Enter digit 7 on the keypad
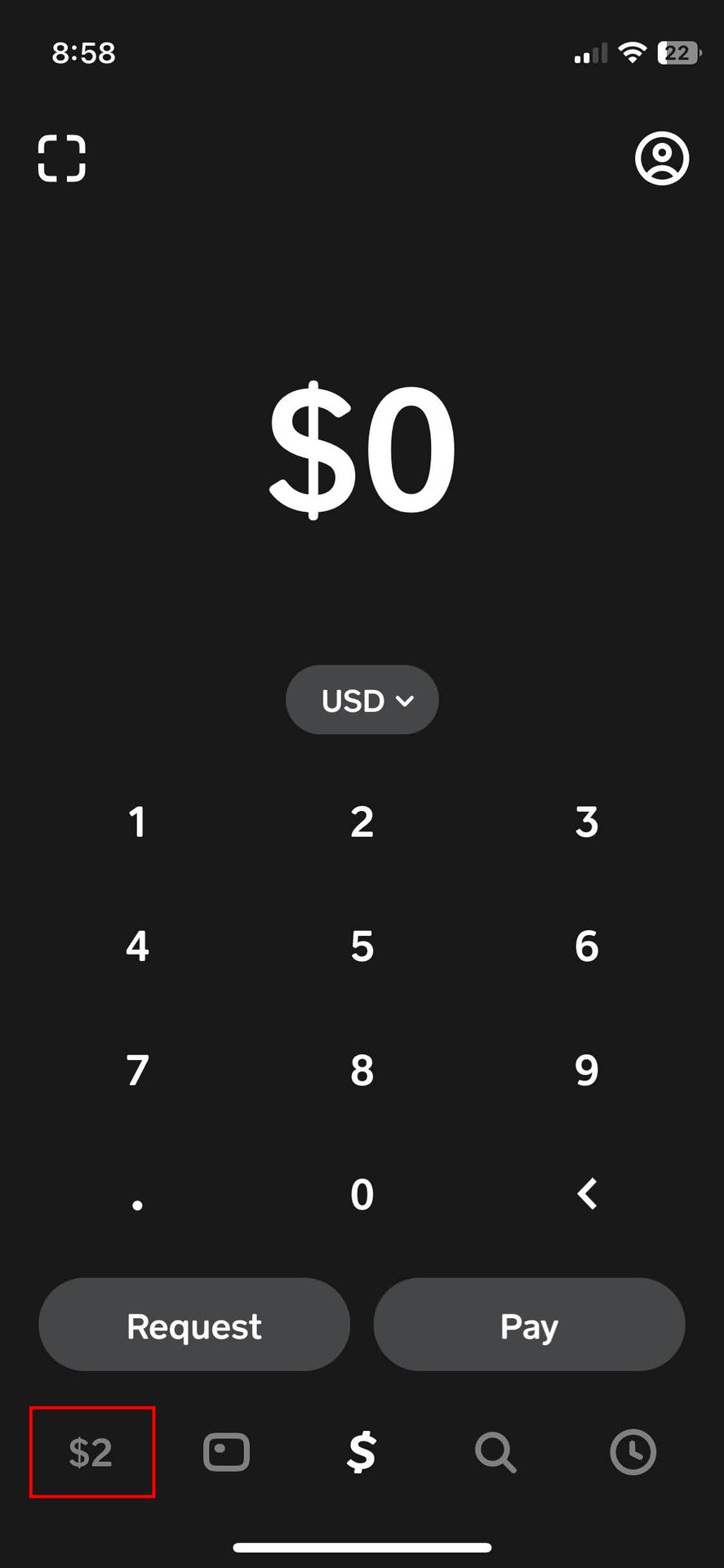This screenshot has width=724, height=1568. coord(137,1070)
